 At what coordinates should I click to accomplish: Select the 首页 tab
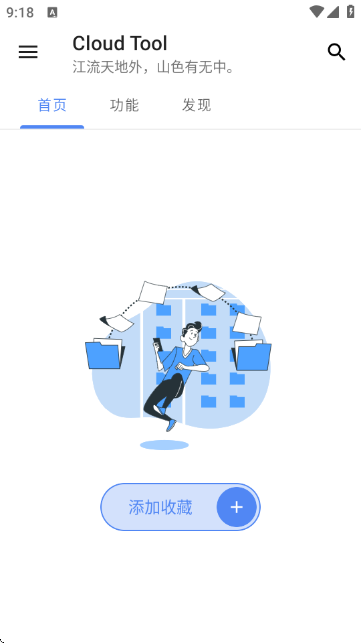click(52, 105)
